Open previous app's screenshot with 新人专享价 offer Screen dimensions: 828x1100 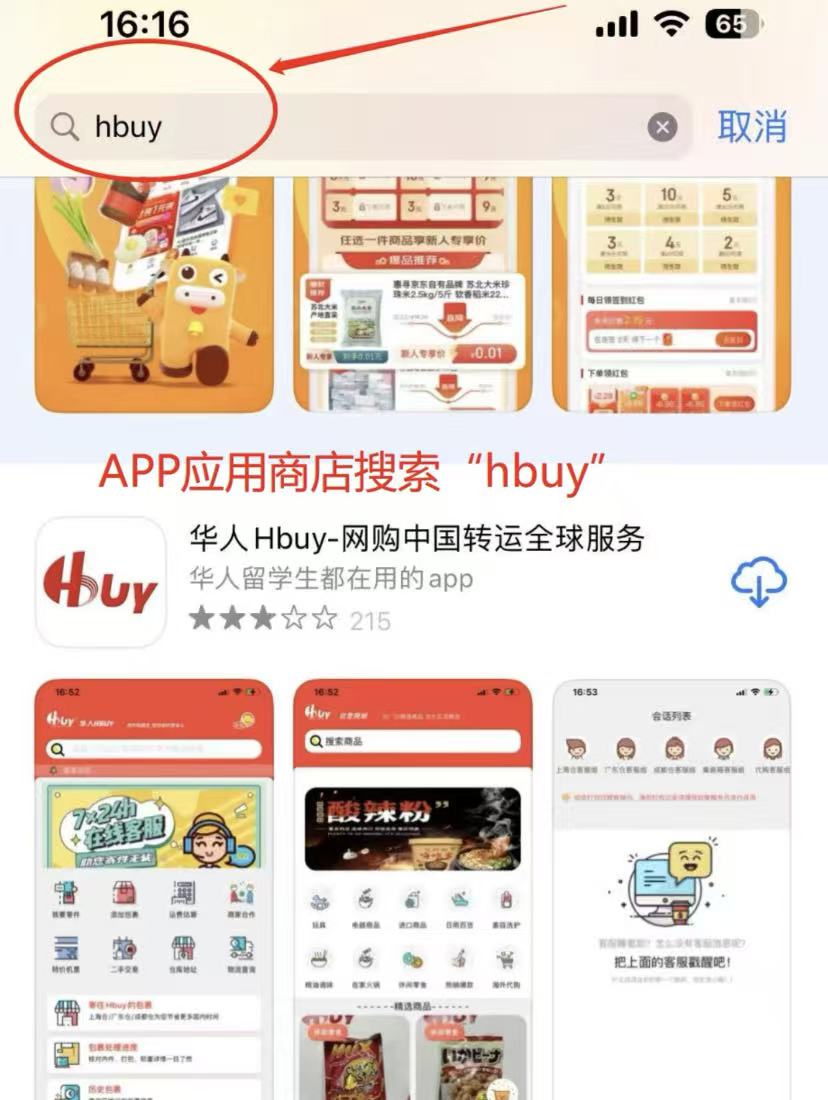pos(413,295)
